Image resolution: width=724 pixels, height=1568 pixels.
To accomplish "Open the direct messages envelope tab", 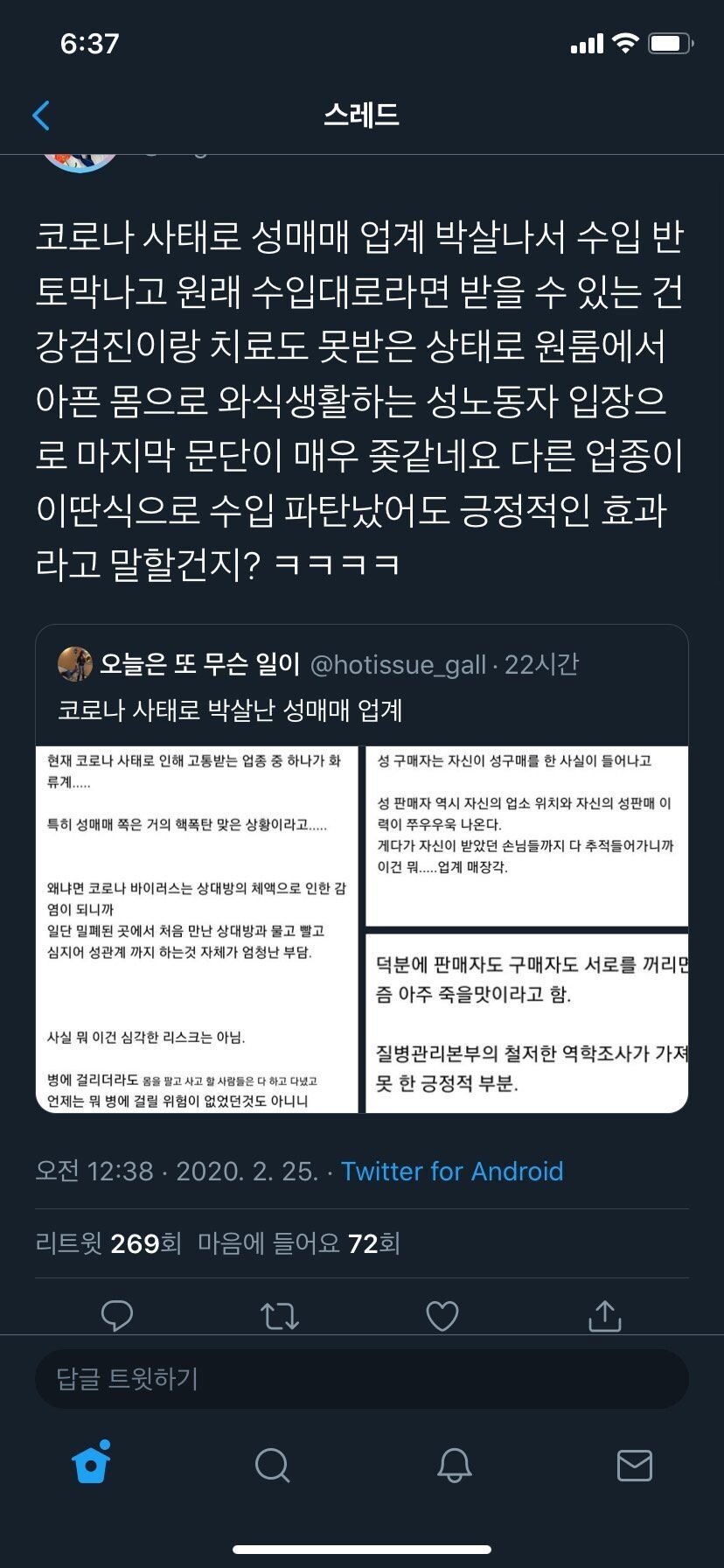I will tap(634, 1465).
